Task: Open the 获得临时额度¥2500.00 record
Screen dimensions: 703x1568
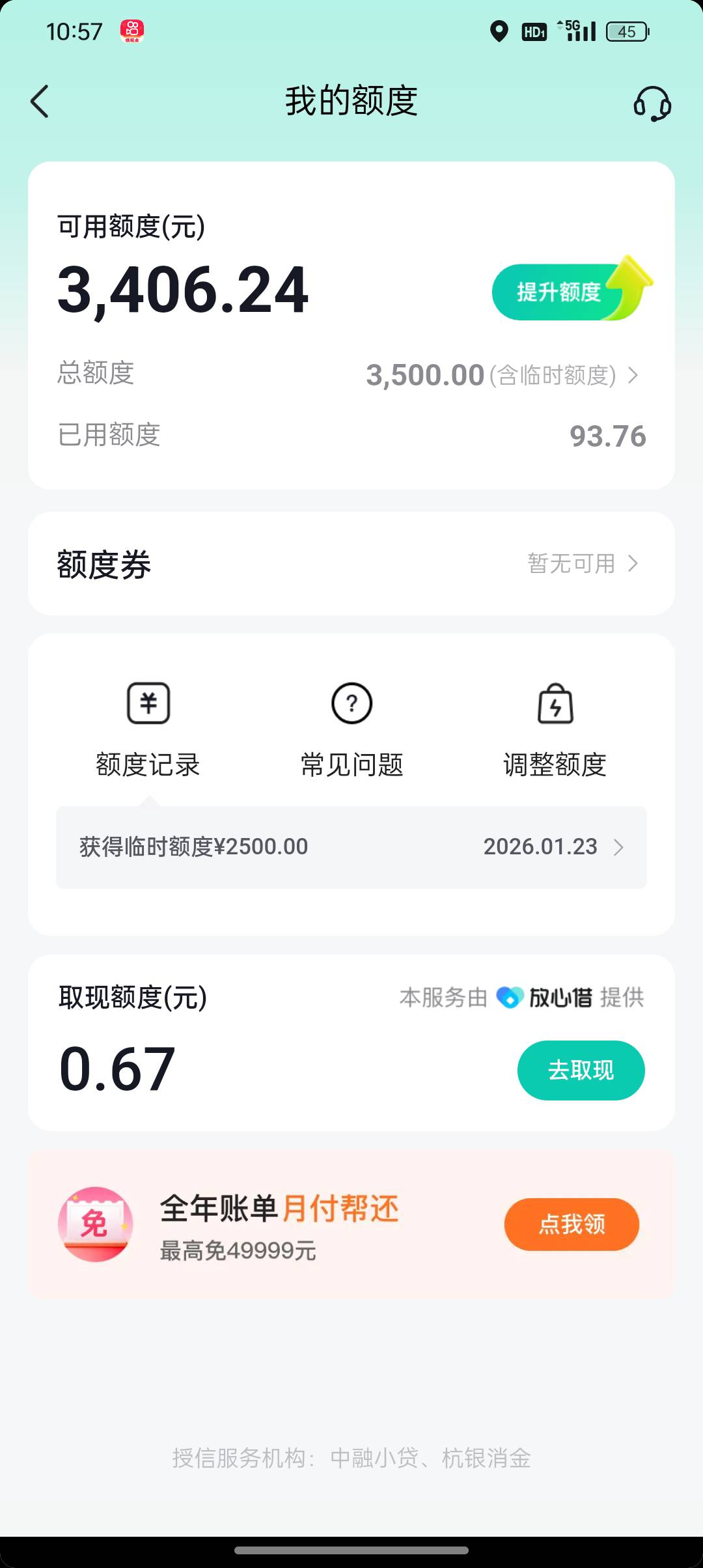Action: 351,847
